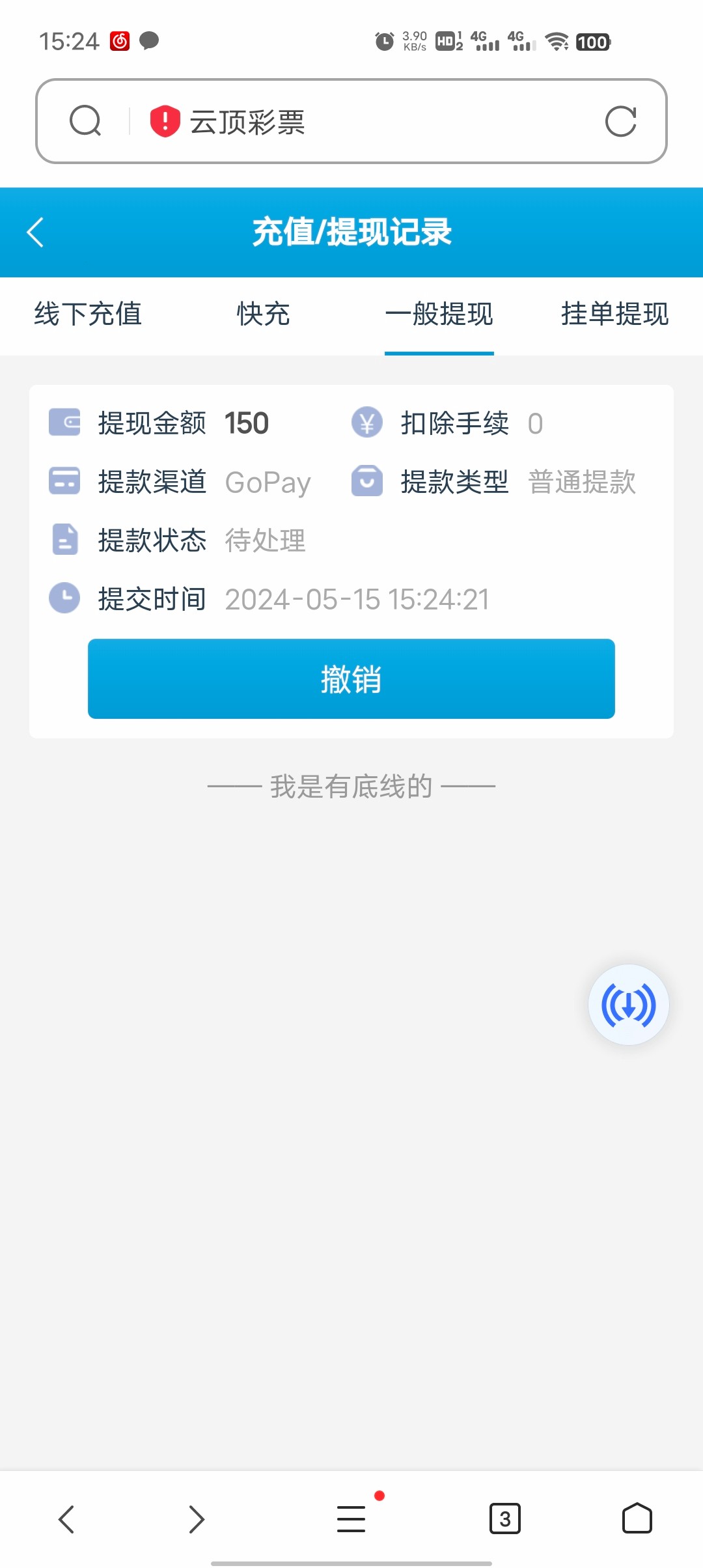This screenshot has width=703, height=1568.
Task: Tap the floating download speed icon
Action: coord(627,1004)
